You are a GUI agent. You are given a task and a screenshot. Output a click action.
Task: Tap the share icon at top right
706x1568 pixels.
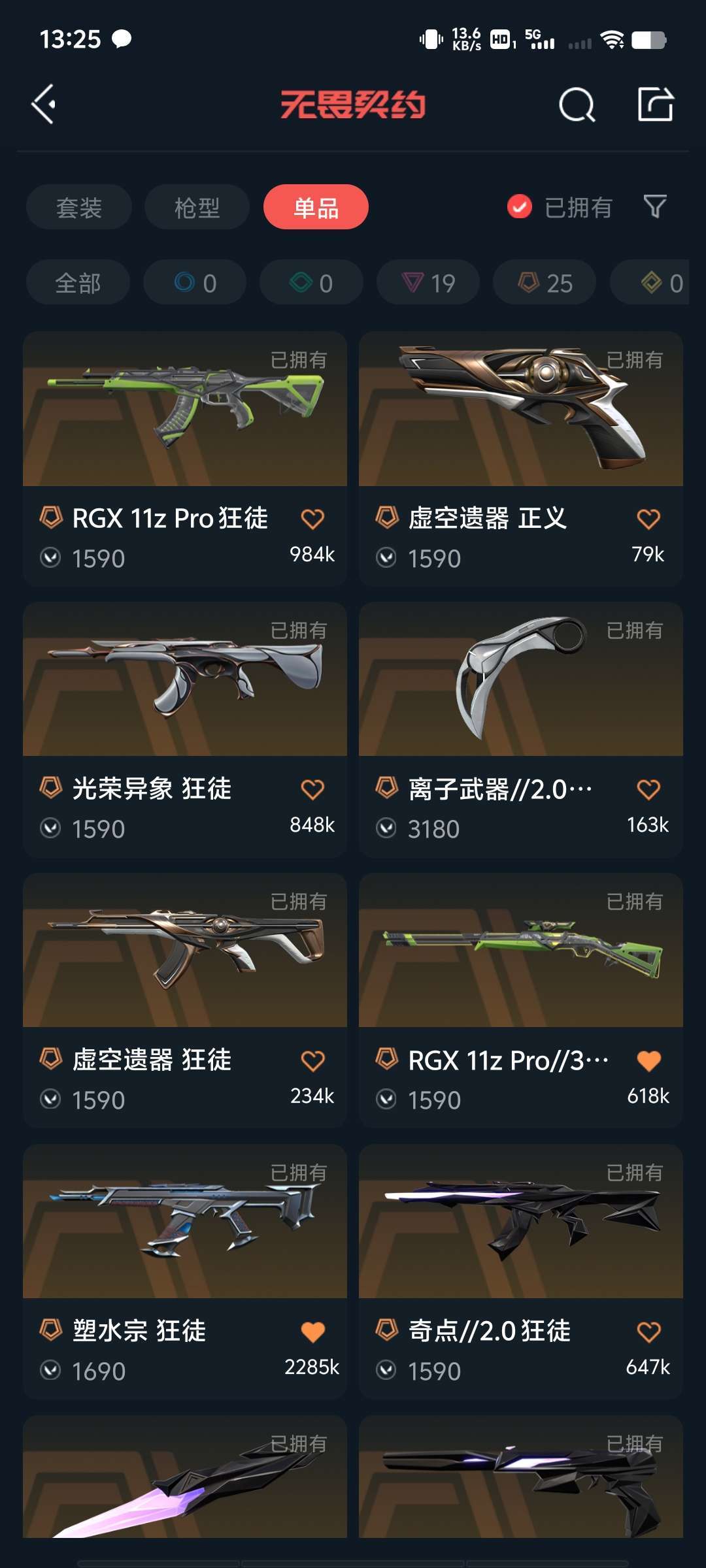657,105
